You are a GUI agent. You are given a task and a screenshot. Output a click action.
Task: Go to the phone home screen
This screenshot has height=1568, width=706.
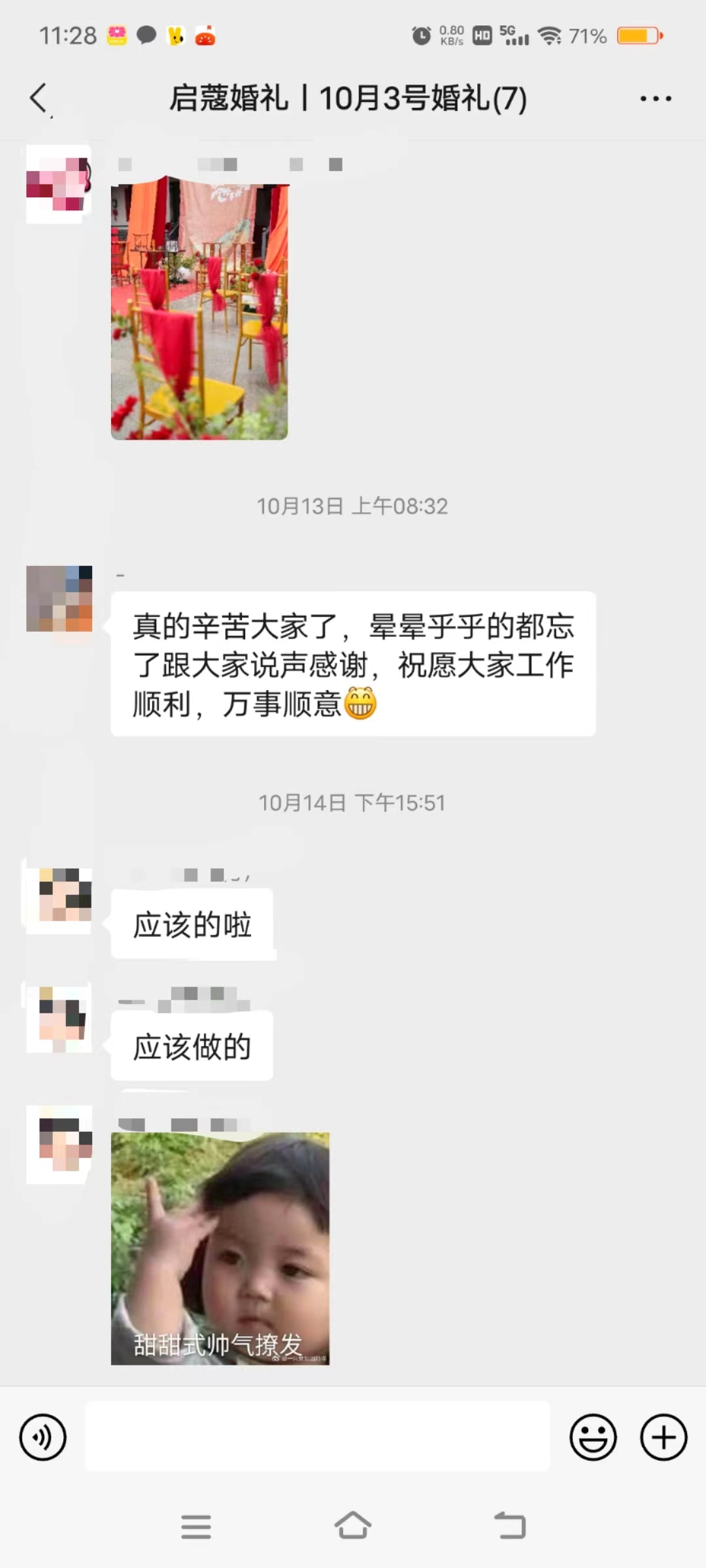353,1526
